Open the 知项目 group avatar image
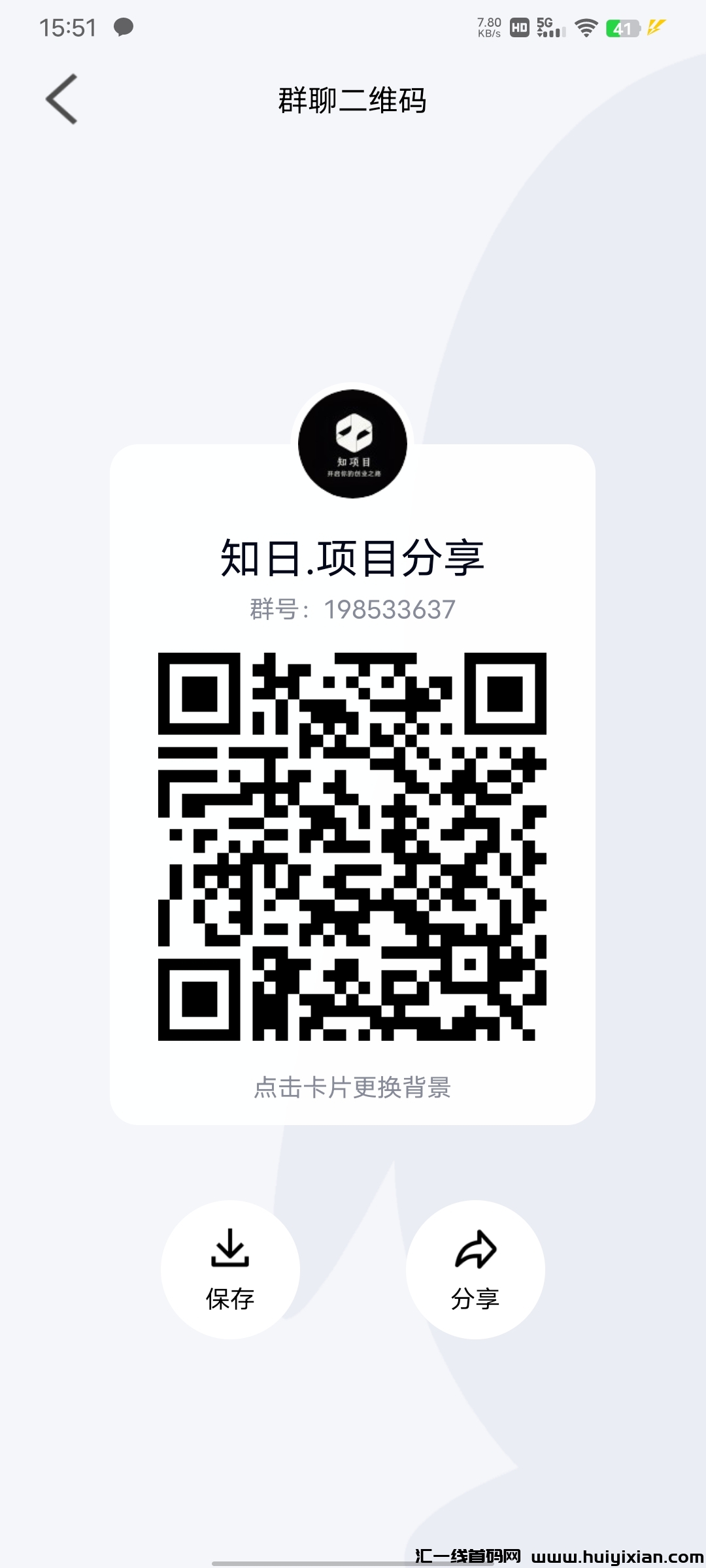Viewport: 706px width, 1568px height. [352, 443]
